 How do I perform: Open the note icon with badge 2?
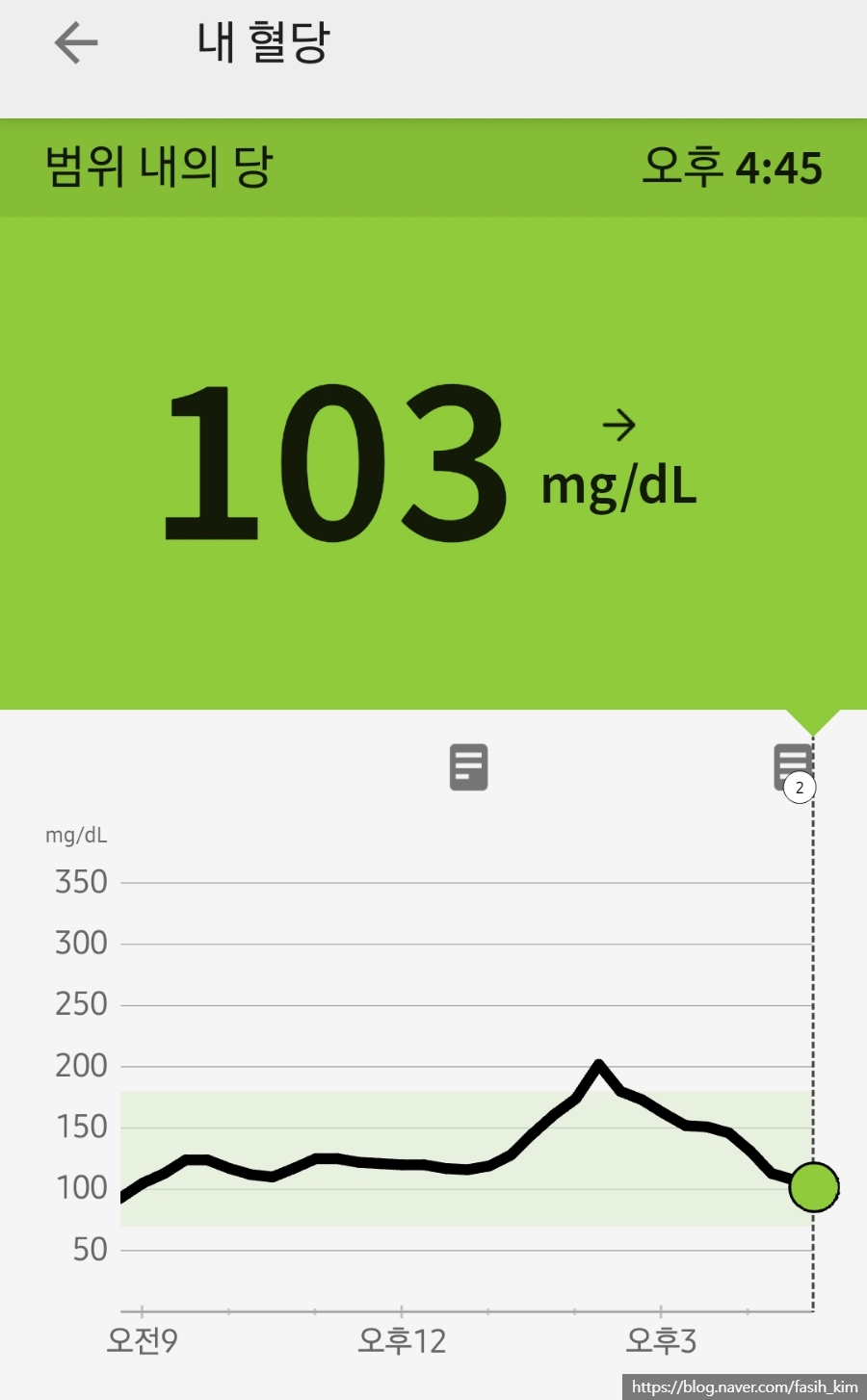(x=793, y=767)
